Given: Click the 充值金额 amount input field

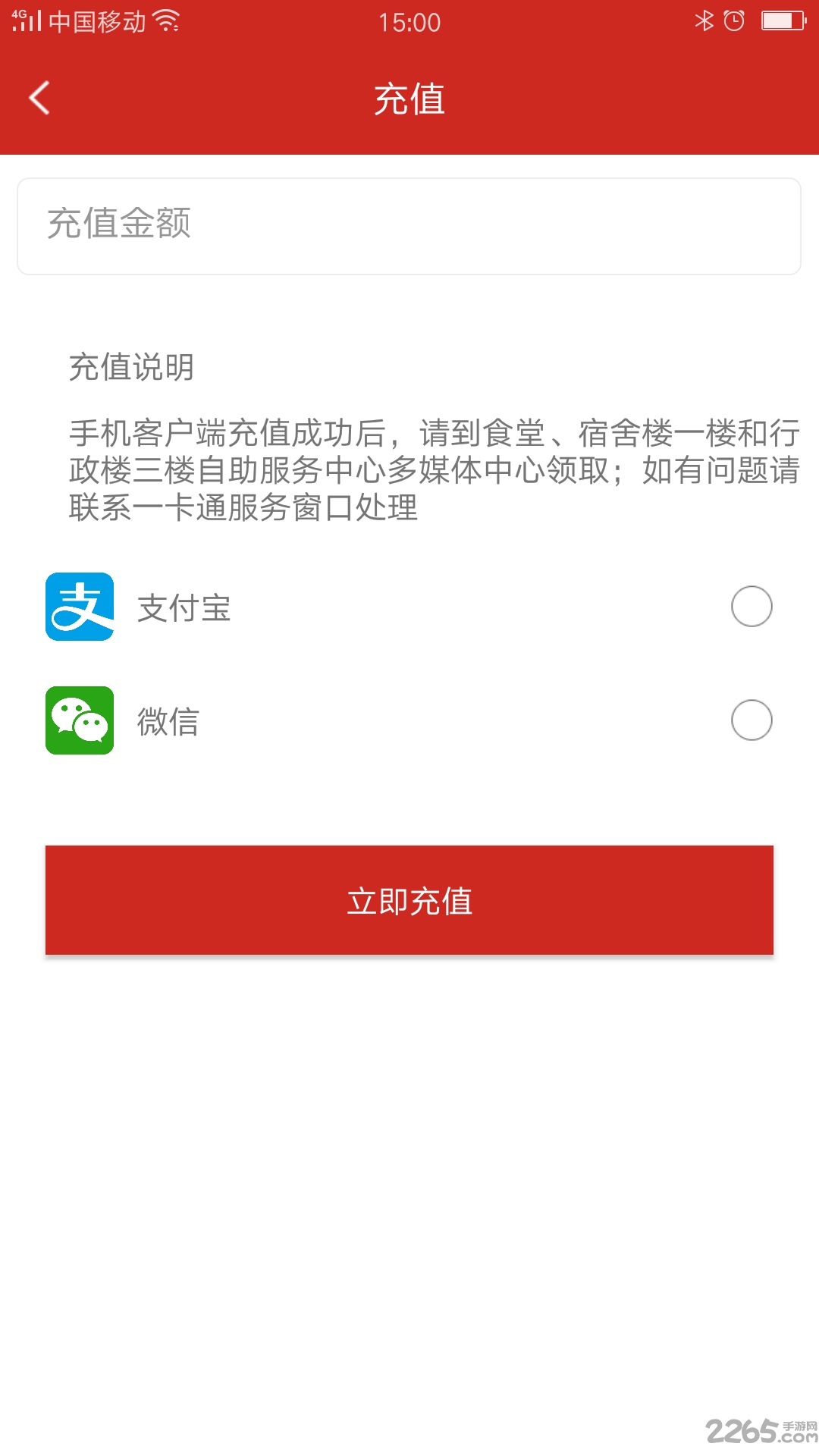Looking at the screenshot, I should pos(409,224).
